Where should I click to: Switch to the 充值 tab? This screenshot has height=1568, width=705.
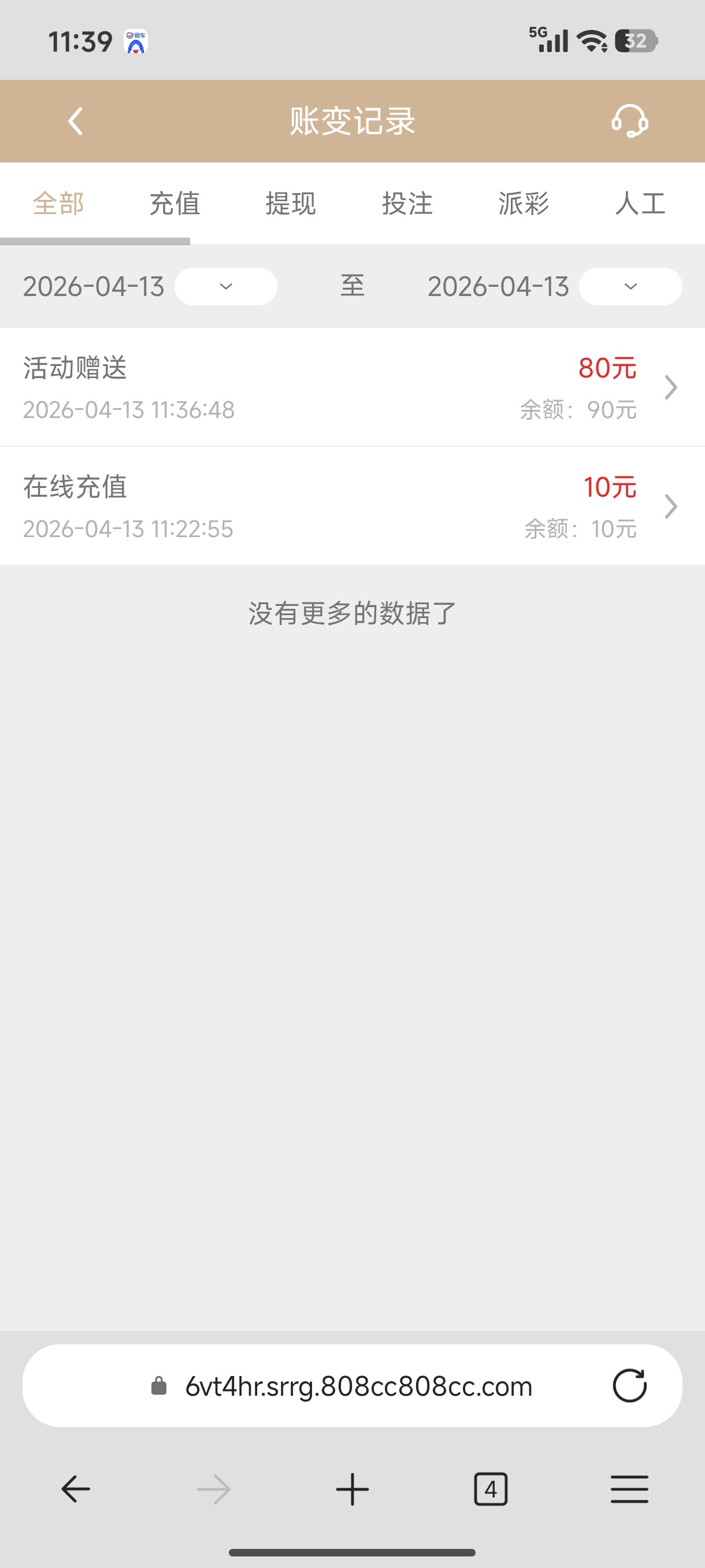pos(175,204)
